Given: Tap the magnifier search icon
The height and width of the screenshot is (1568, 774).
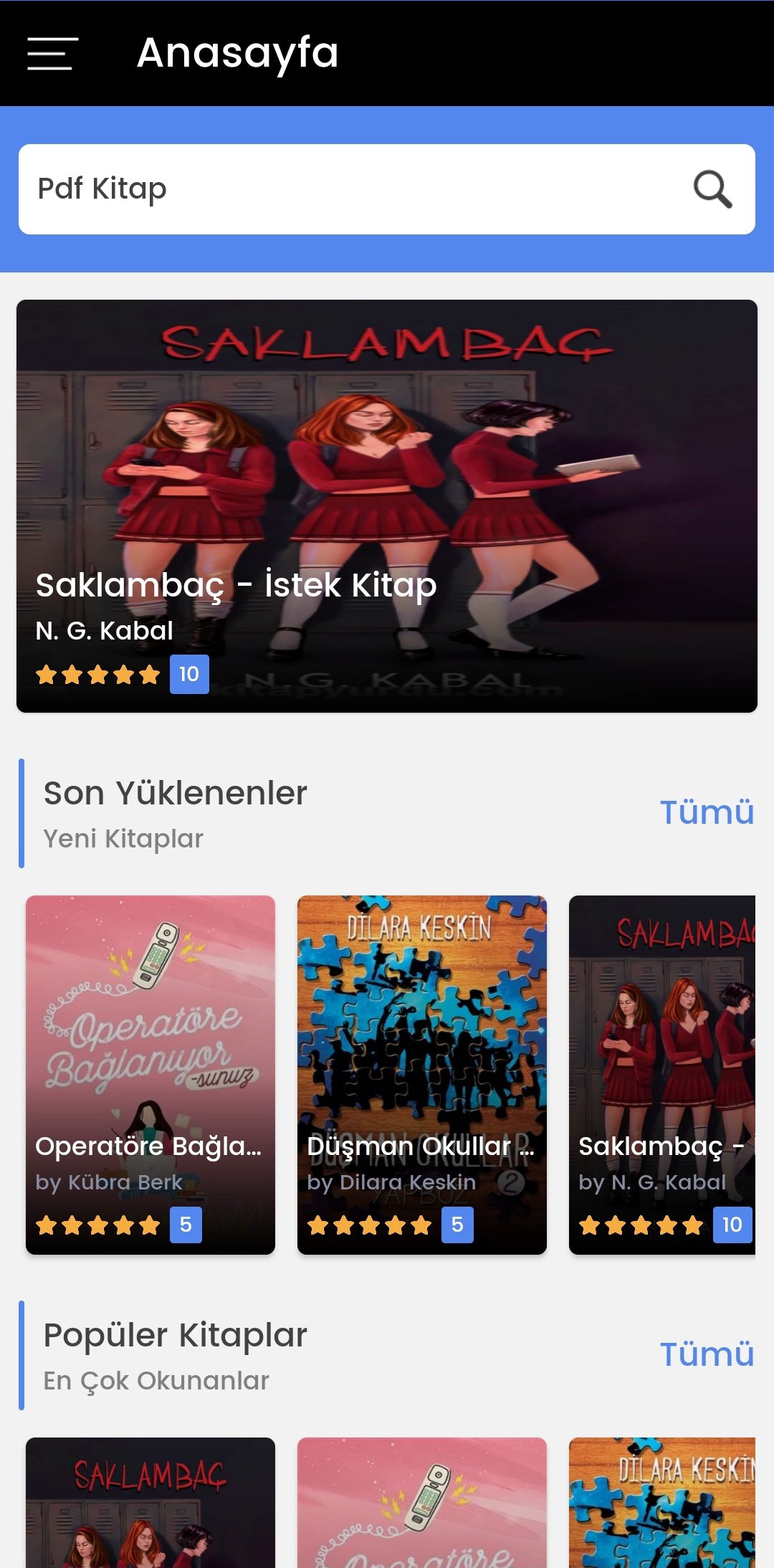Looking at the screenshot, I should point(712,189).
